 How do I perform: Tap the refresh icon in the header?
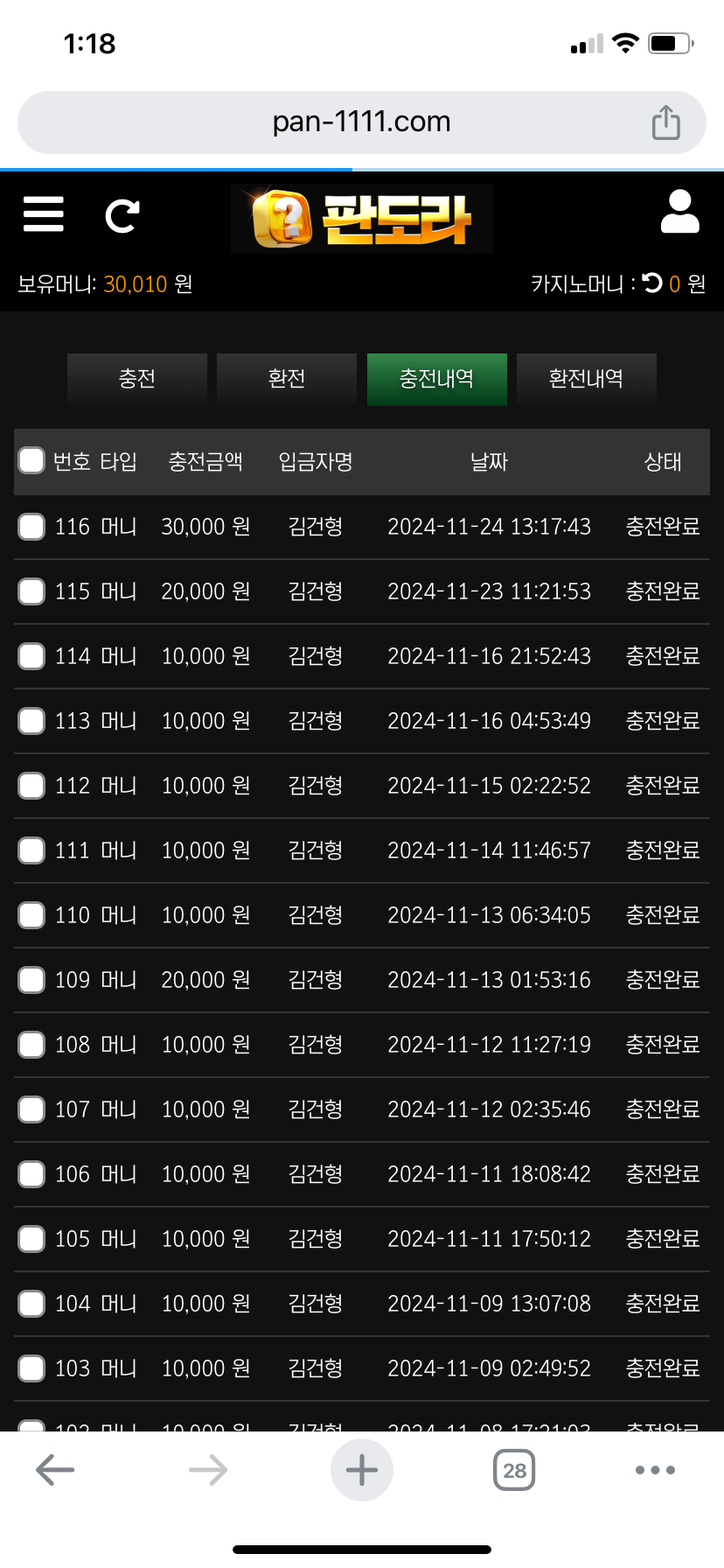pos(122,216)
